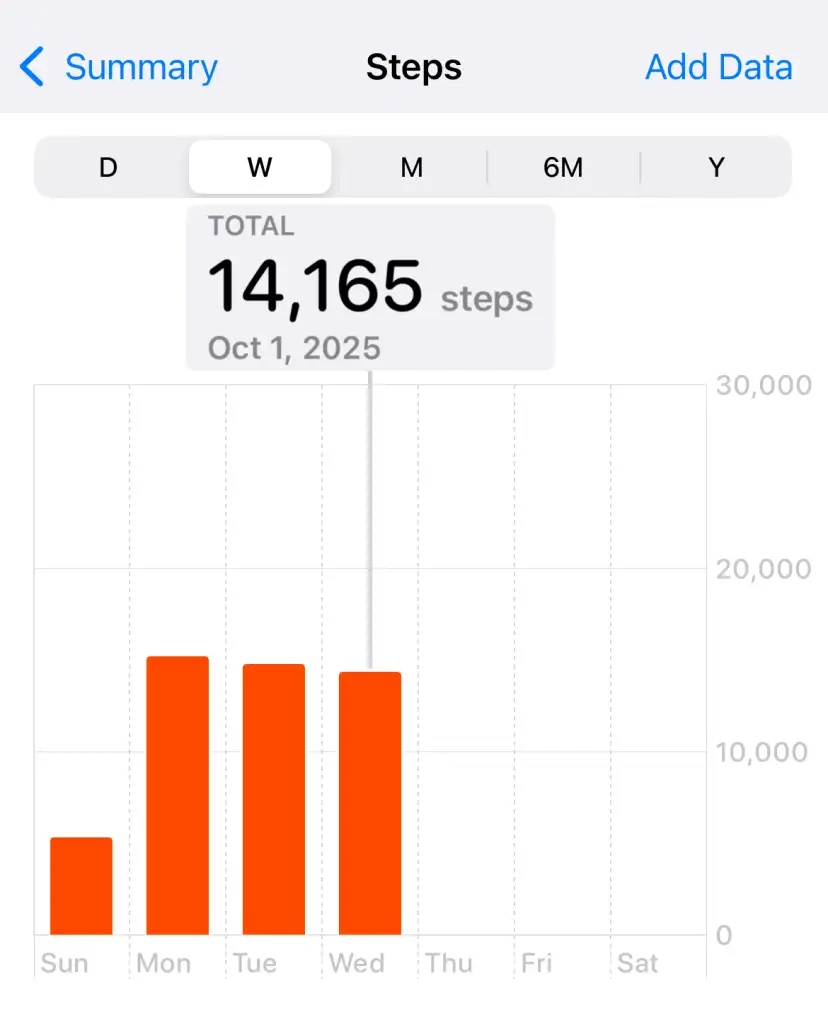
Task: Show the 6M steps view
Action: tap(563, 167)
